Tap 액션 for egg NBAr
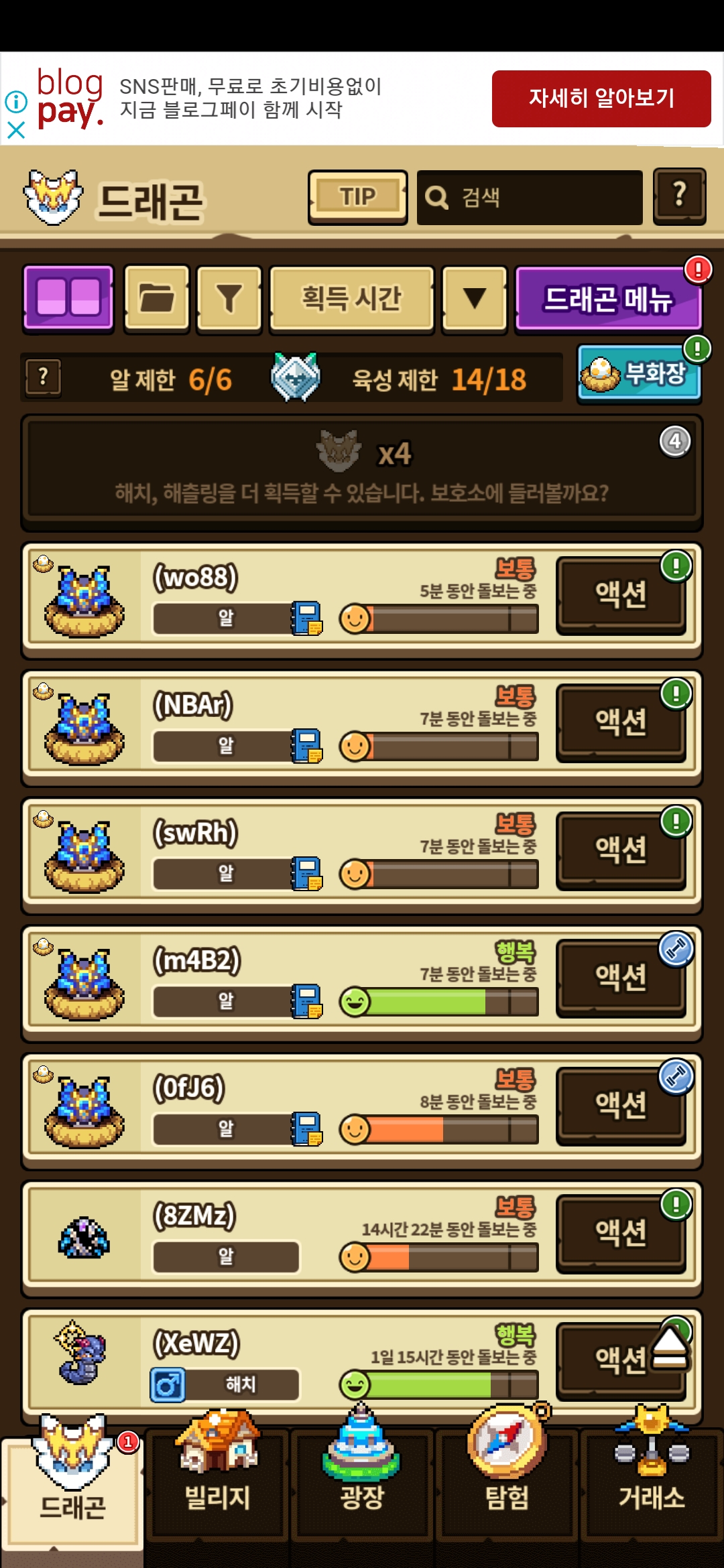Viewport: 724px width, 1568px height. [621, 722]
